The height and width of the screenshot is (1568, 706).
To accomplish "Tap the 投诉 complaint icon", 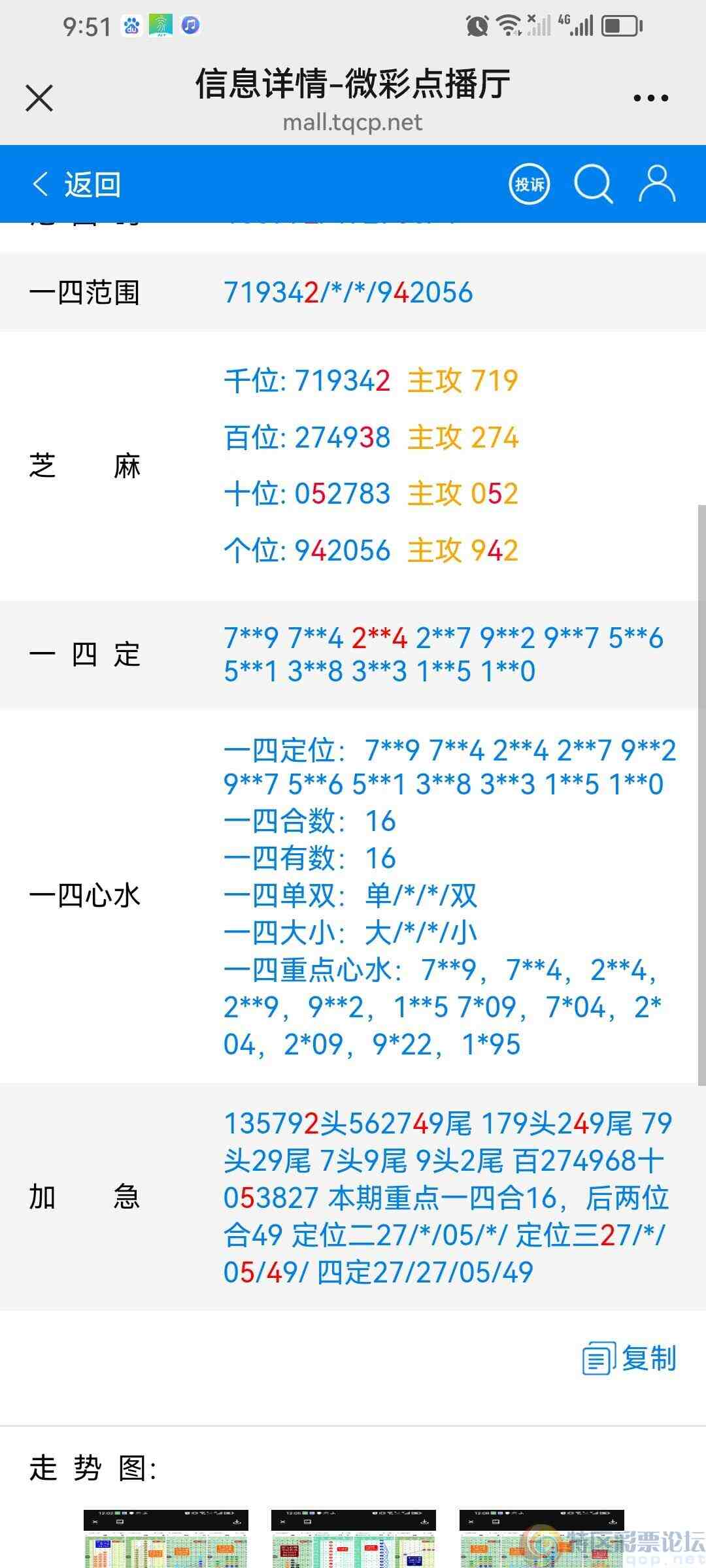I will pyautogui.click(x=529, y=184).
